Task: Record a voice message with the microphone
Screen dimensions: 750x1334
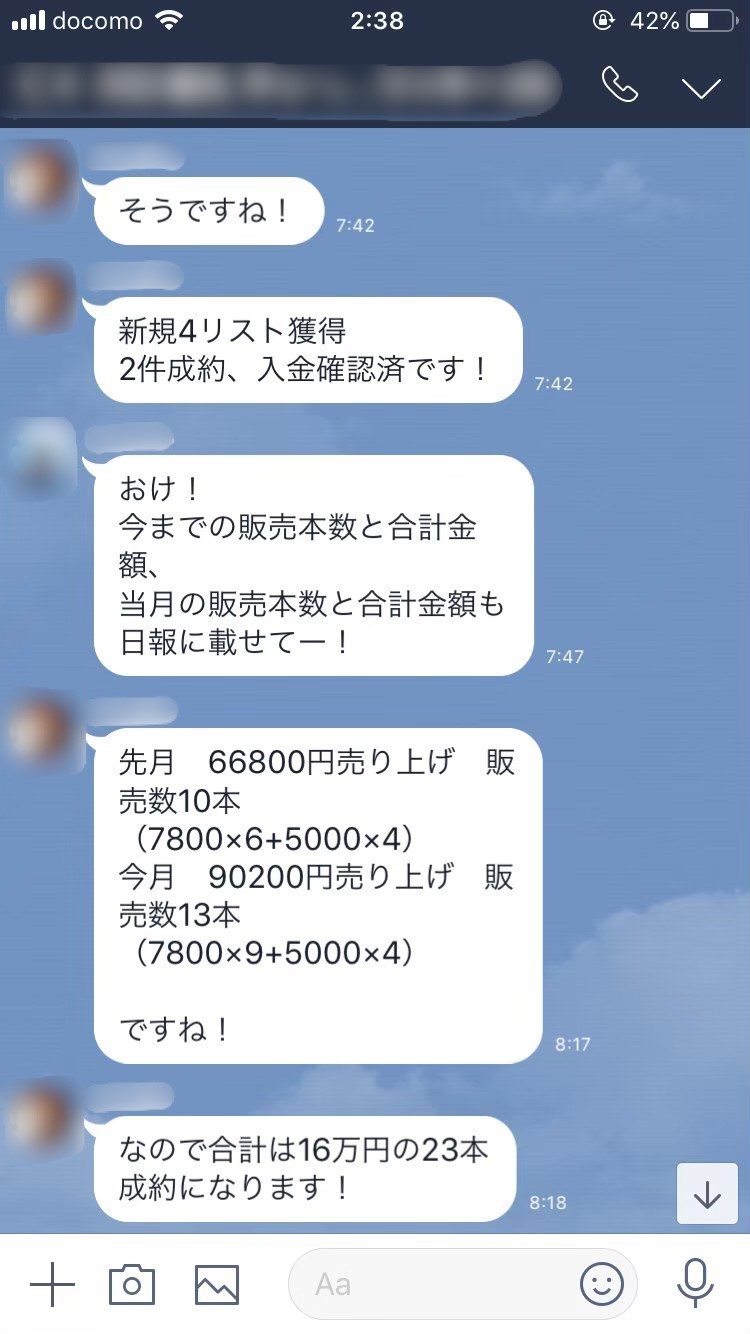Action: [x=694, y=1283]
